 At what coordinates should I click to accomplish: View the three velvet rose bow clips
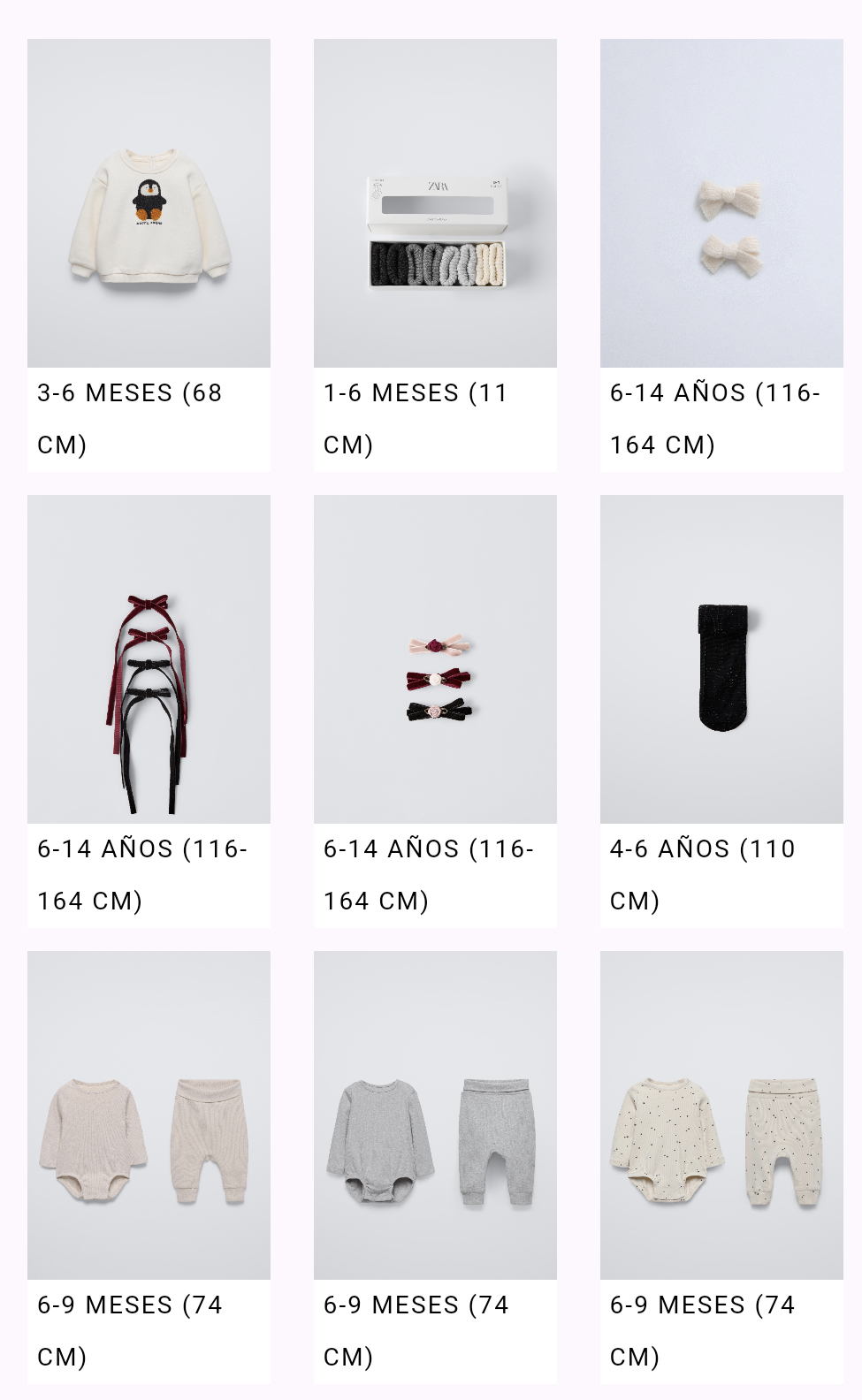pyautogui.click(x=435, y=660)
